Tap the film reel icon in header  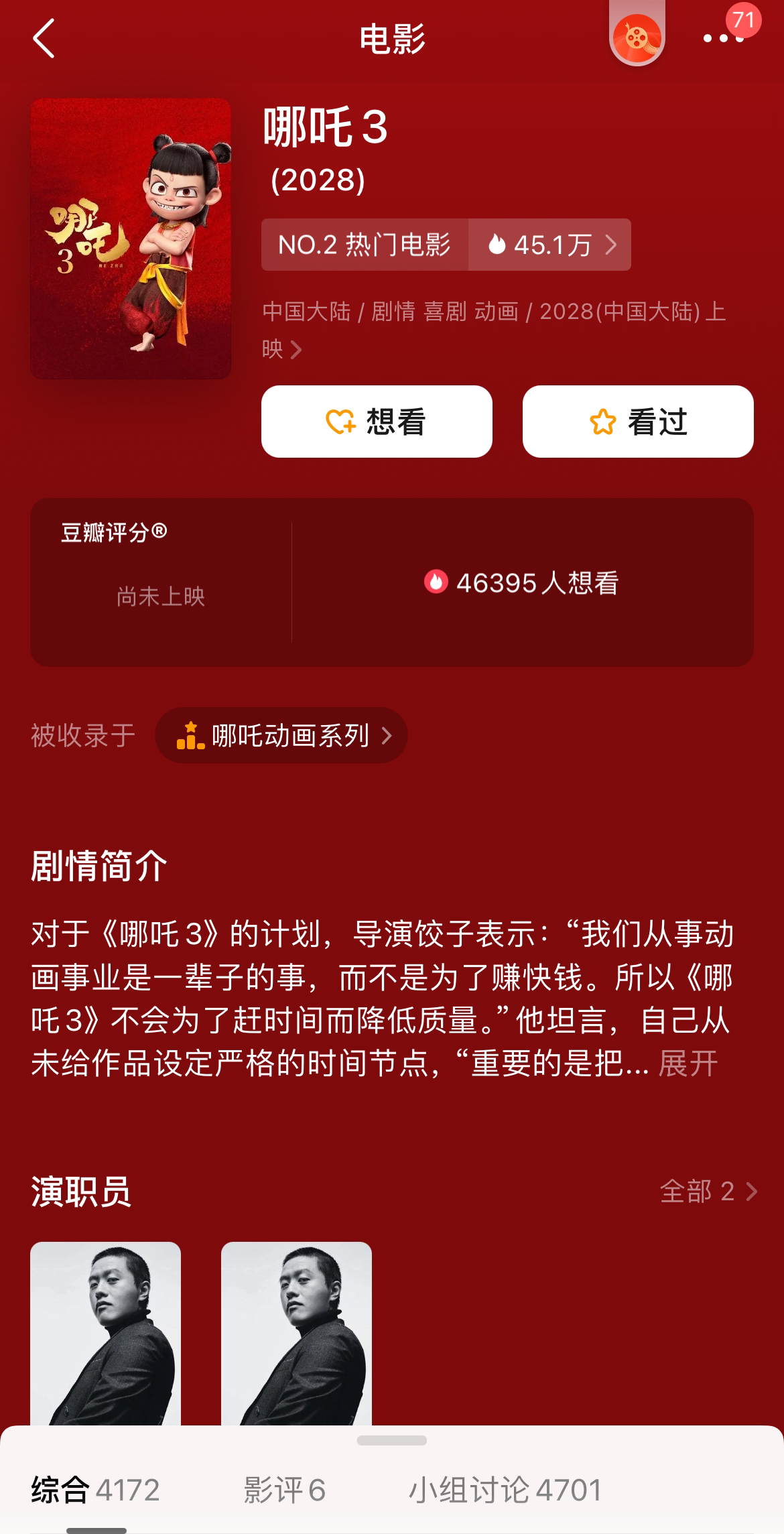(x=637, y=38)
